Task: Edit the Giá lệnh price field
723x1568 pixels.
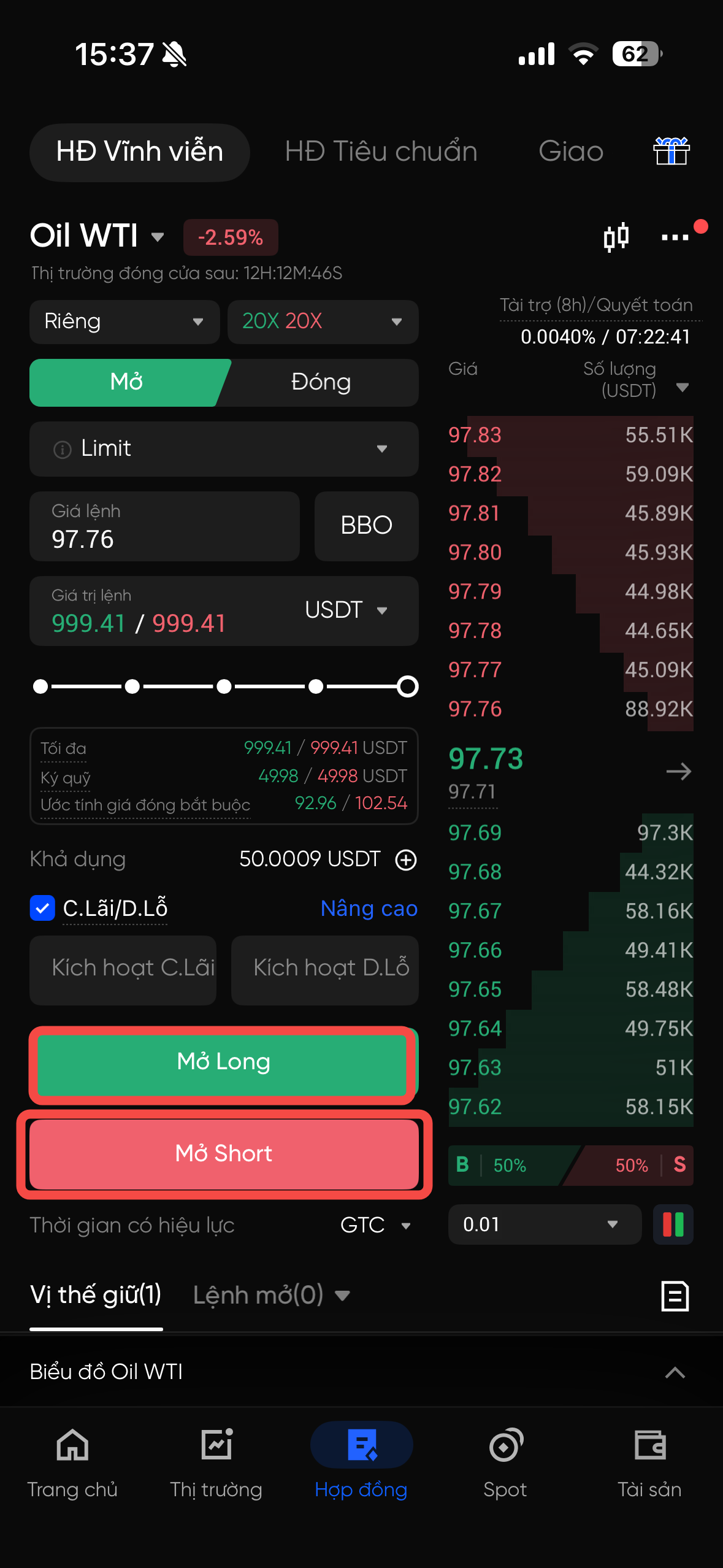Action: pyautogui.click(x=164, y=527)
